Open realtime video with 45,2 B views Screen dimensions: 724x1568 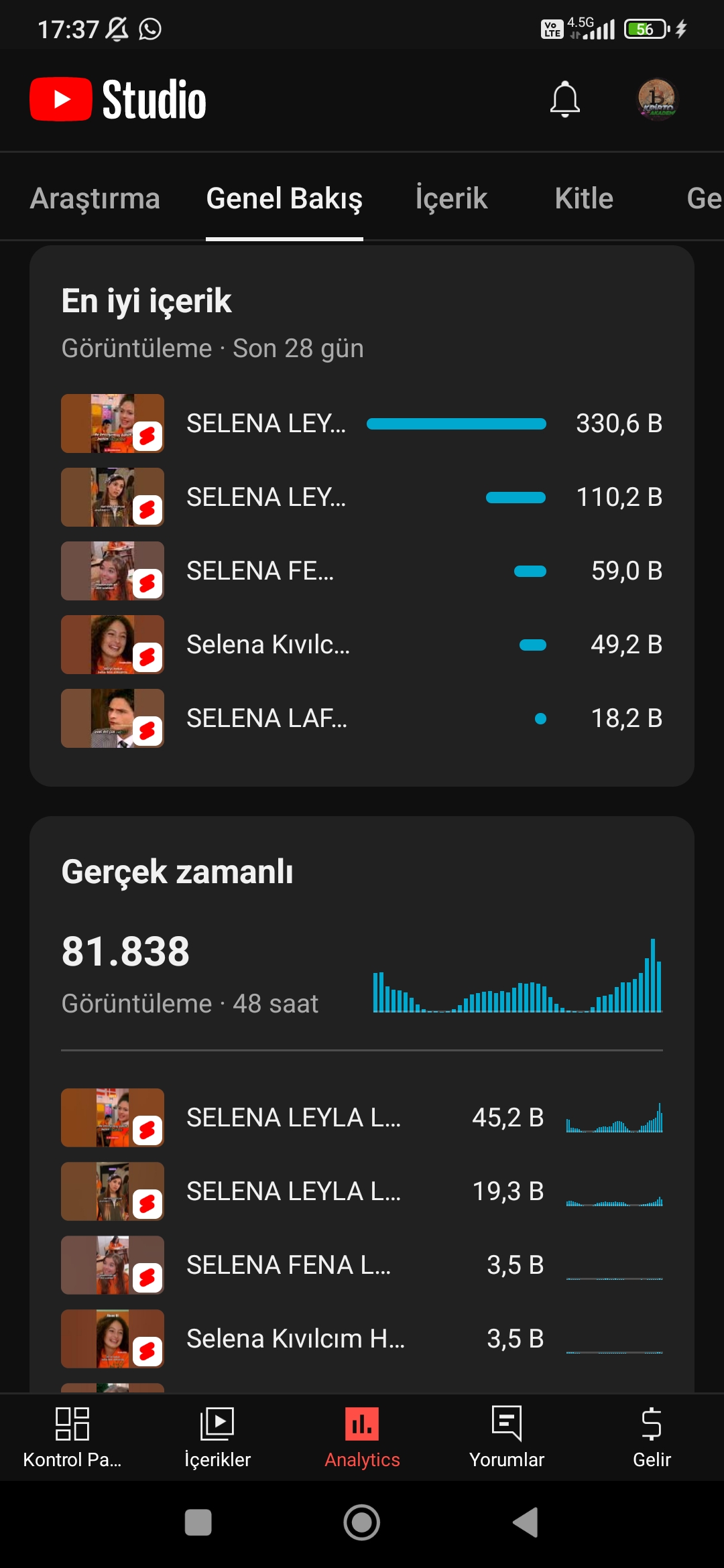(362, 1118)
